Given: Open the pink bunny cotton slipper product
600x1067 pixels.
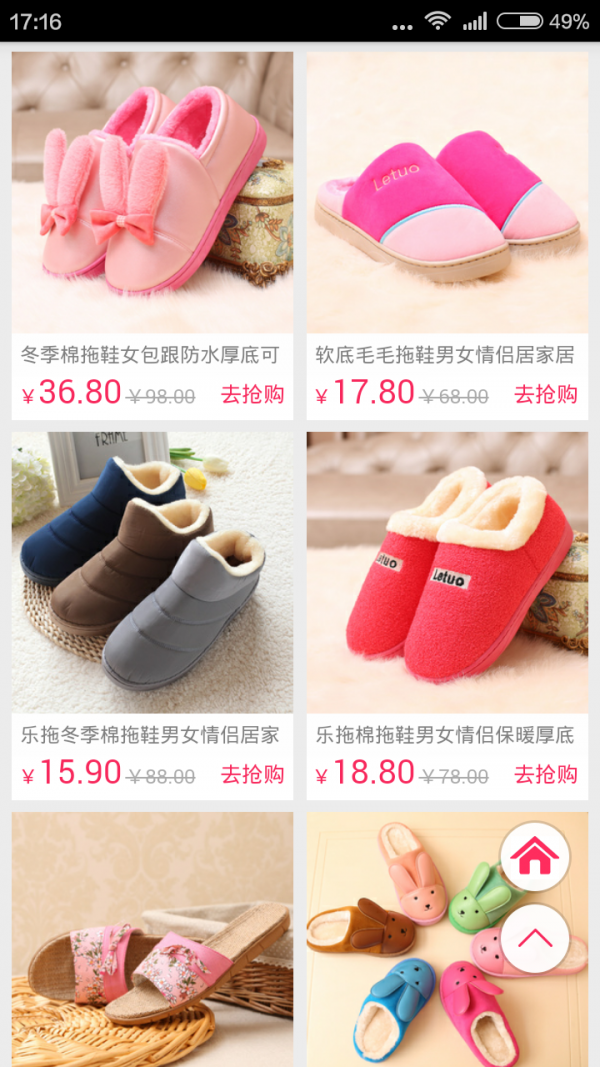Looking at the screenshot, I should [152, 192].
